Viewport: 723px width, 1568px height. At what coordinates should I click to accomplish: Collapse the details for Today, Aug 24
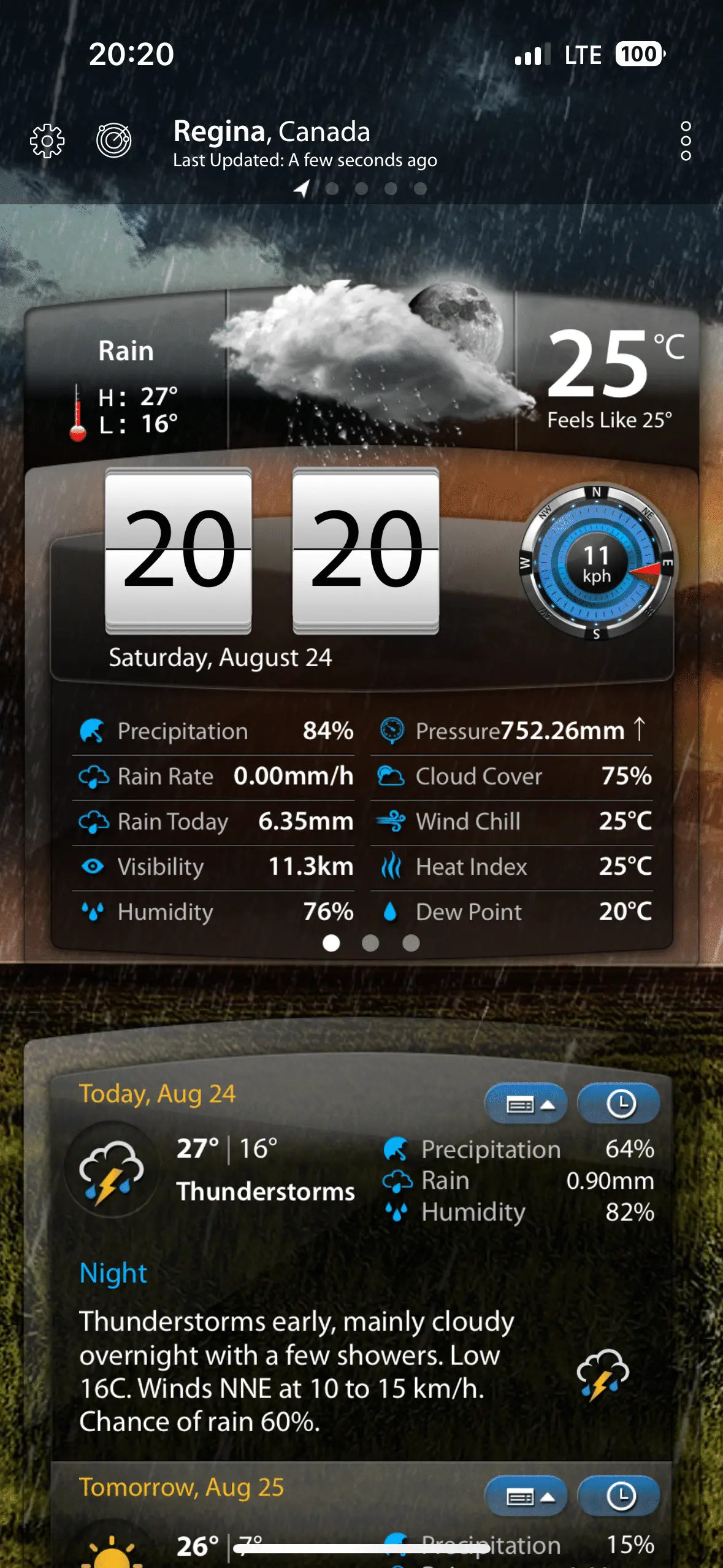click(x=526, y=1104)
